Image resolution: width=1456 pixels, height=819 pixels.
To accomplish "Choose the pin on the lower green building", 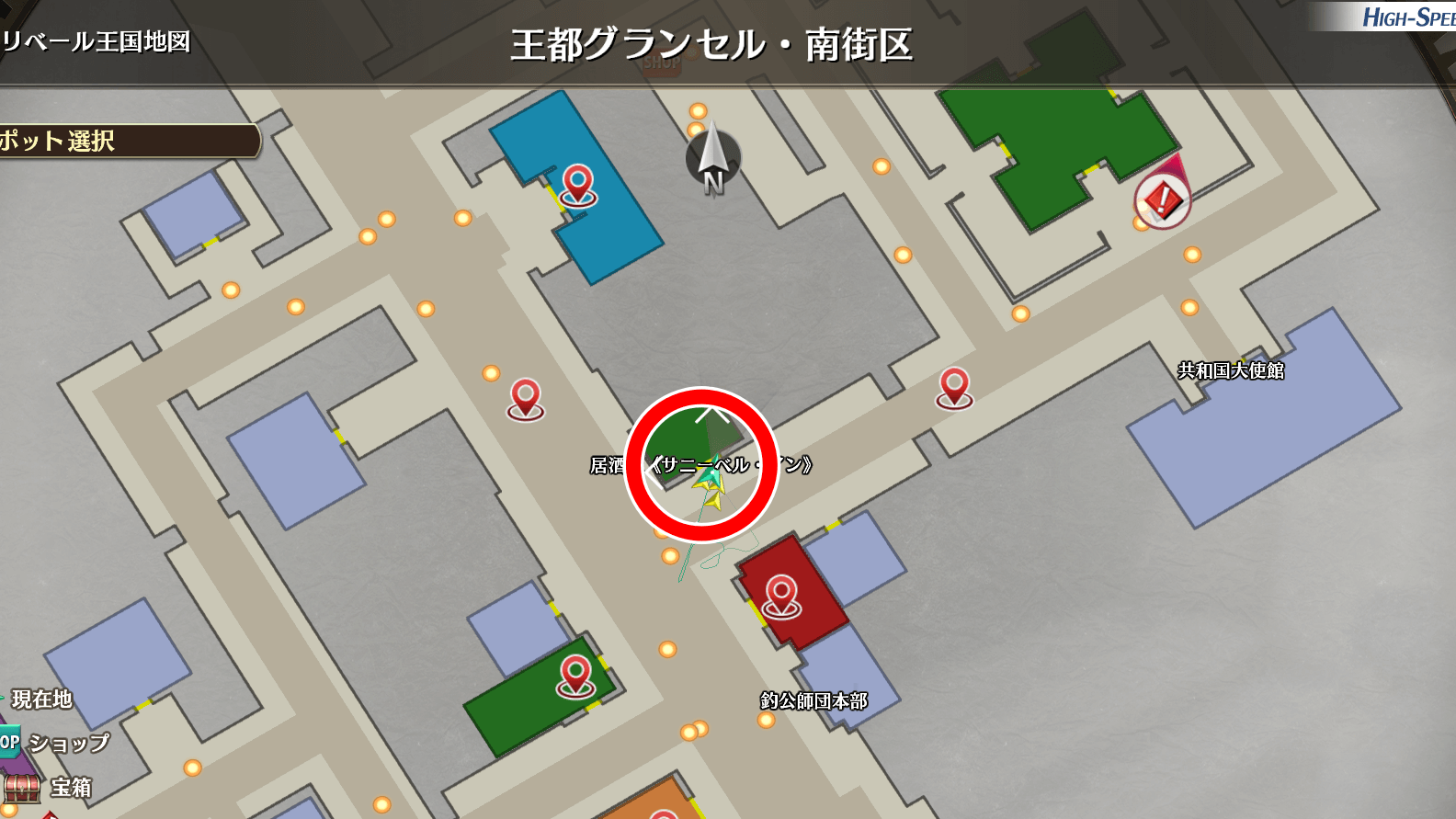I will [576, 676].
